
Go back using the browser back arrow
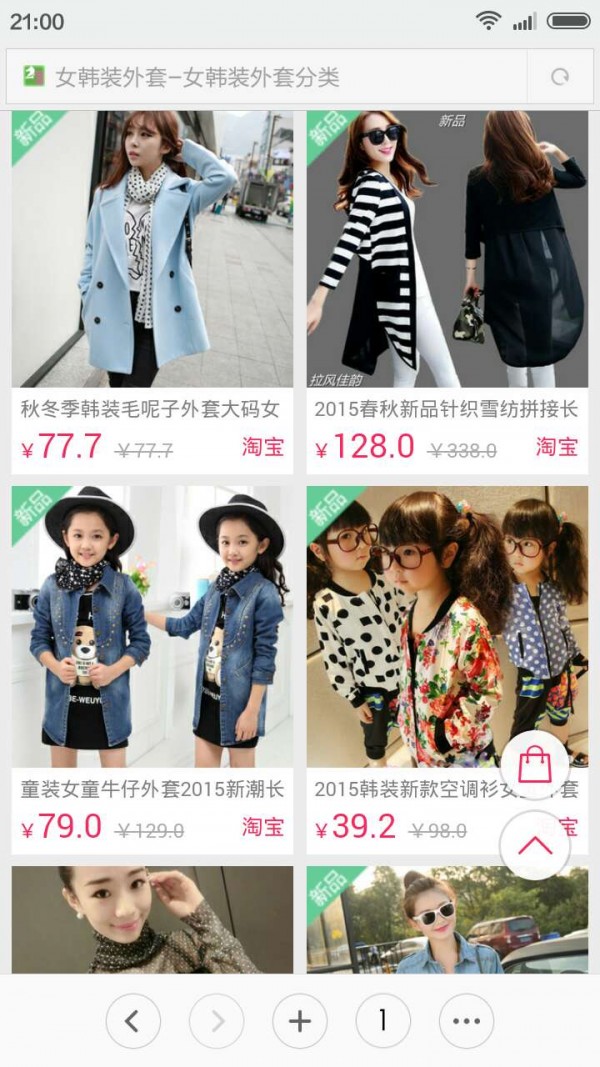[x=132, y=1021]
